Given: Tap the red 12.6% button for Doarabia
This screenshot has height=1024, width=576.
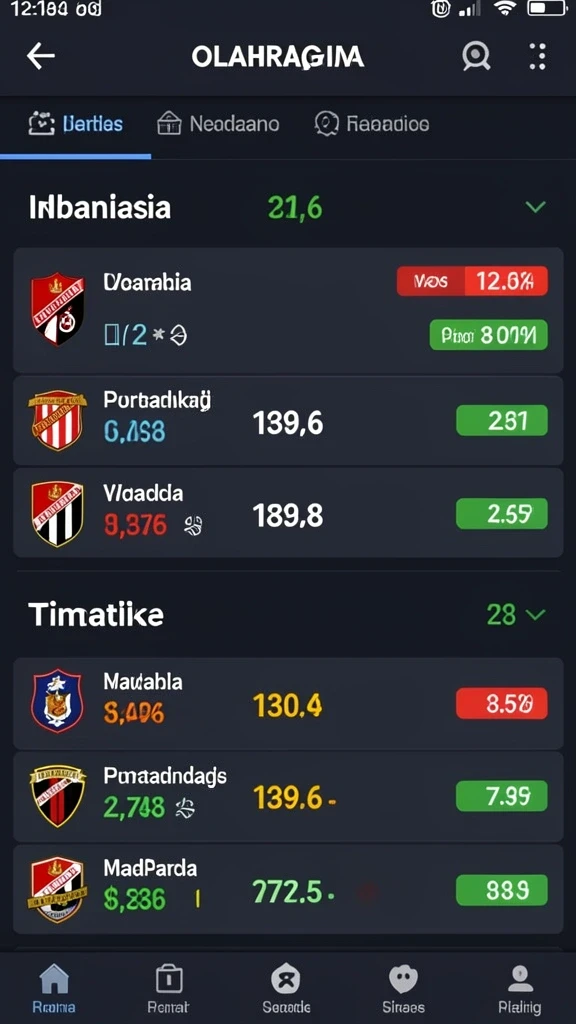Looking at the screenshot, I should click(472, 281).
